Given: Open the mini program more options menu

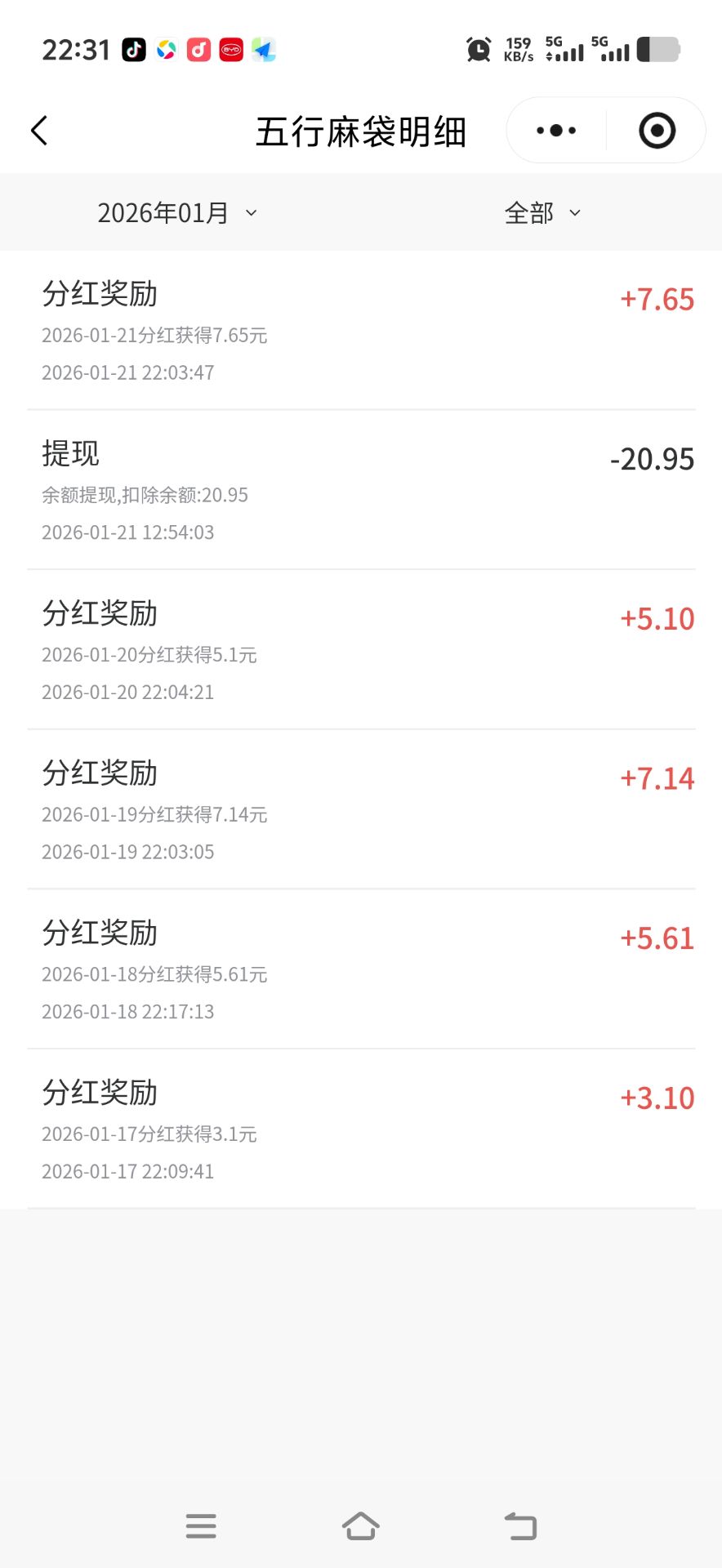Looking at the screenshot, I should 556,131.
